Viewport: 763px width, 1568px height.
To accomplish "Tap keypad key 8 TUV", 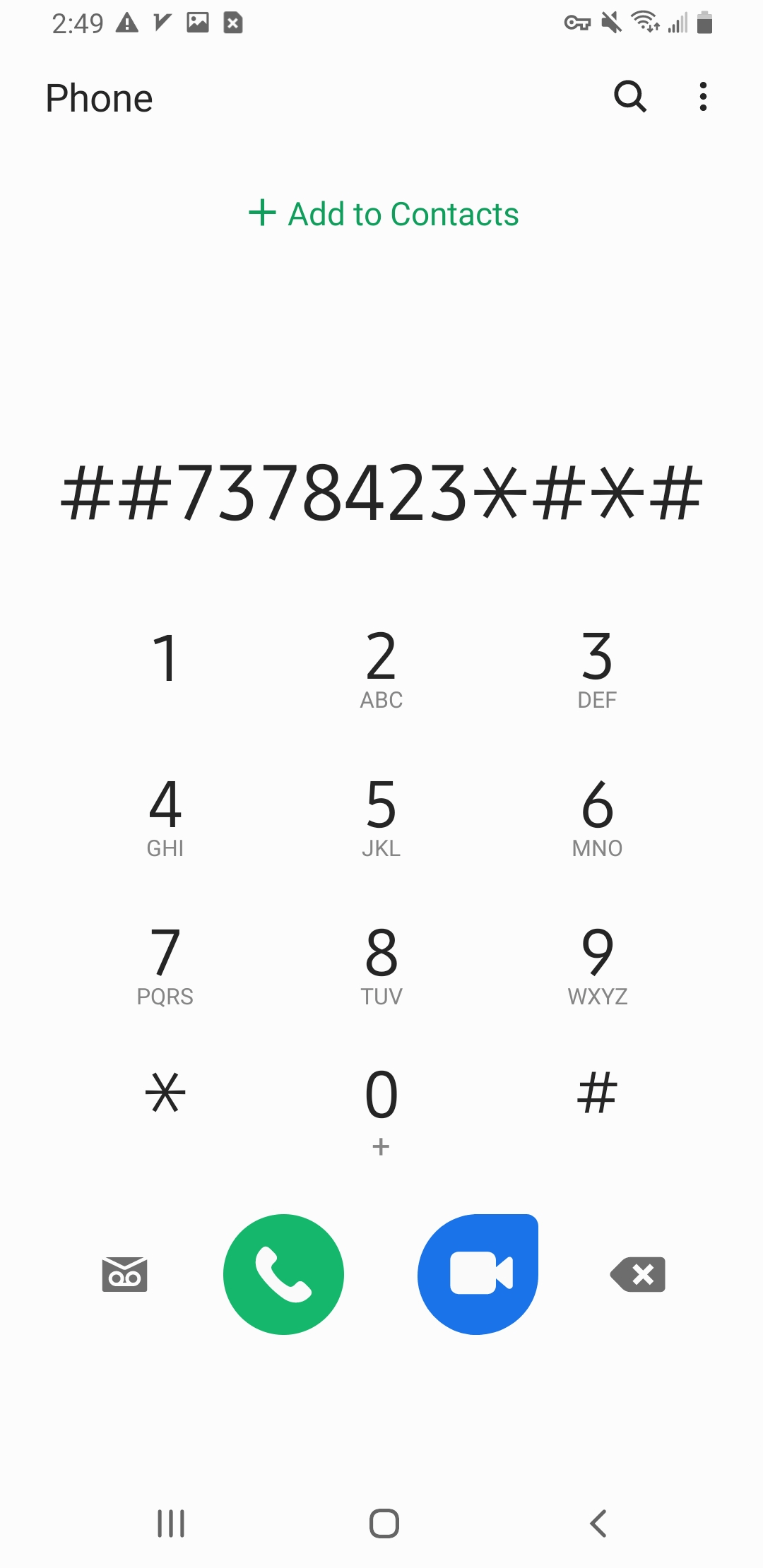I will coord(381,965).
